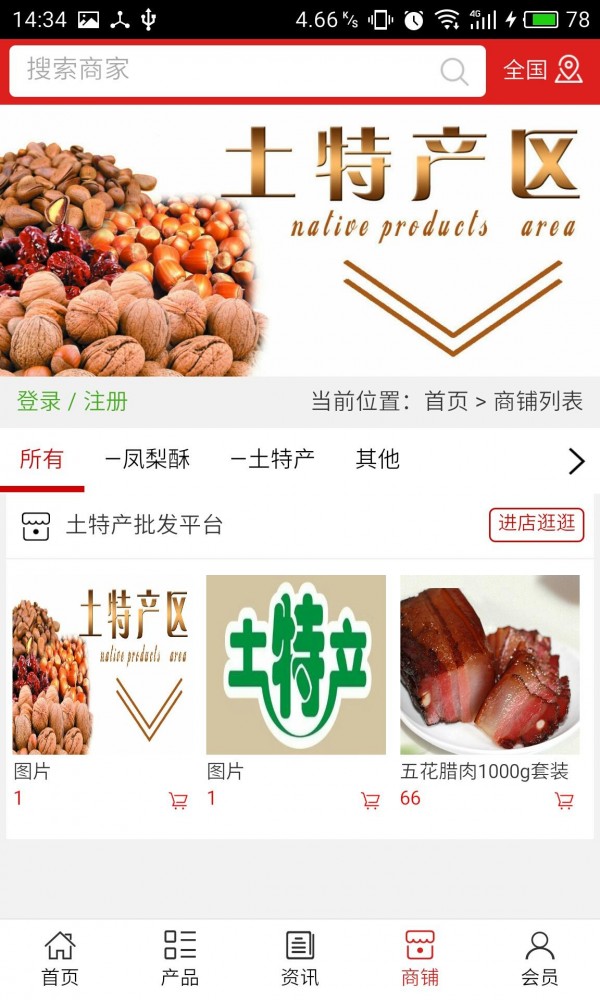
Task: Open the 资讯 tab
Action: pos(300,958)
